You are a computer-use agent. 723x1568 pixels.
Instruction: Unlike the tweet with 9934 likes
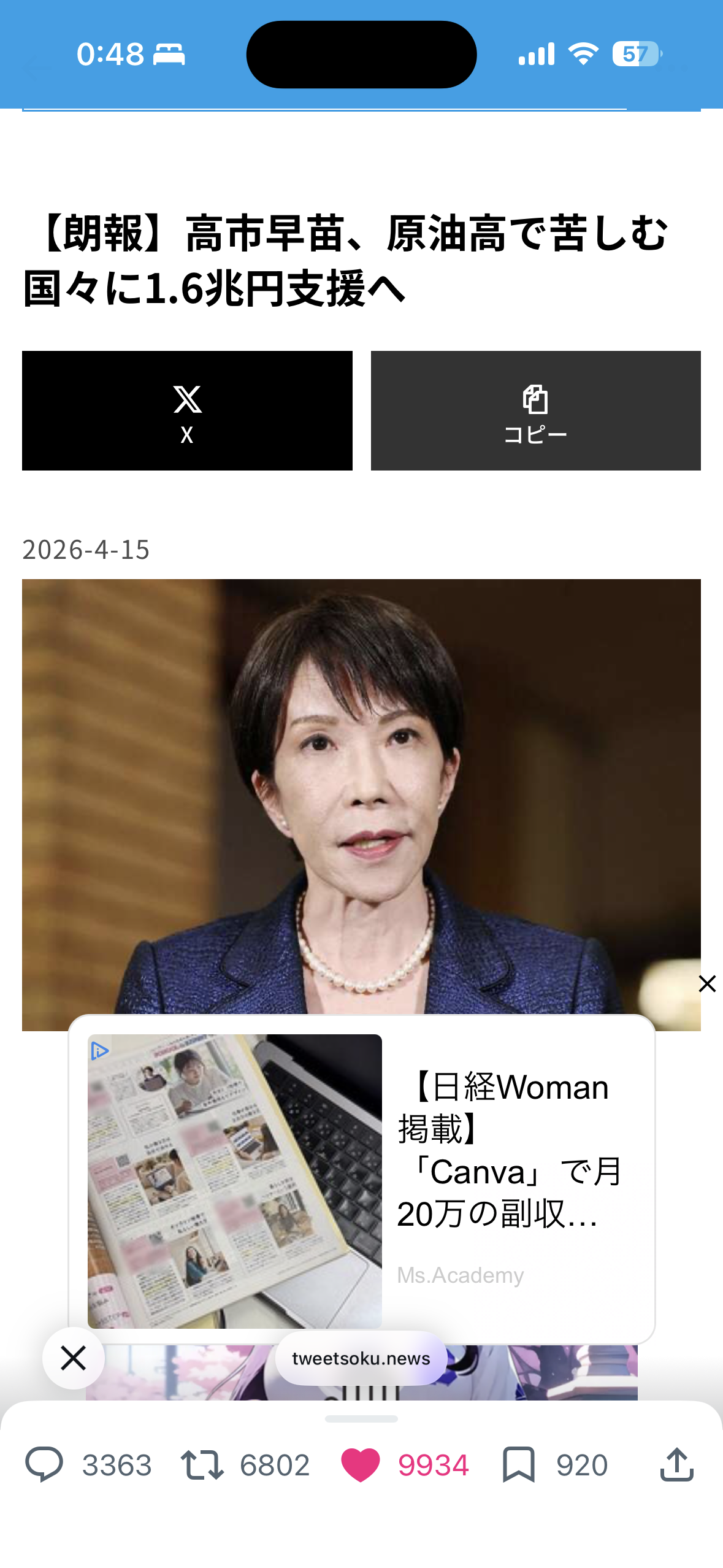click(361, 1465)
